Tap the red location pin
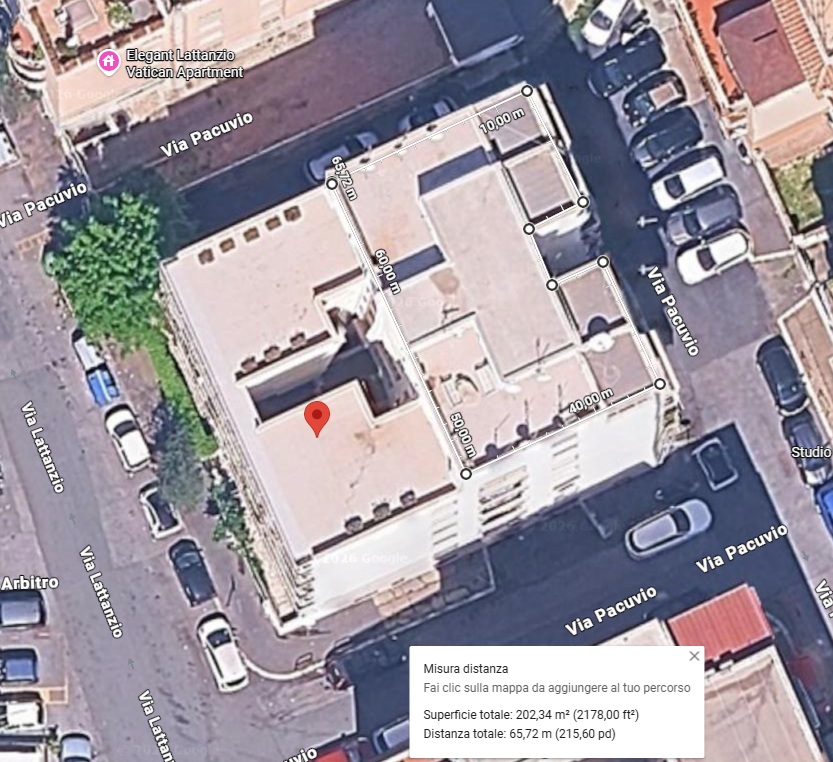 pos(317,416)
